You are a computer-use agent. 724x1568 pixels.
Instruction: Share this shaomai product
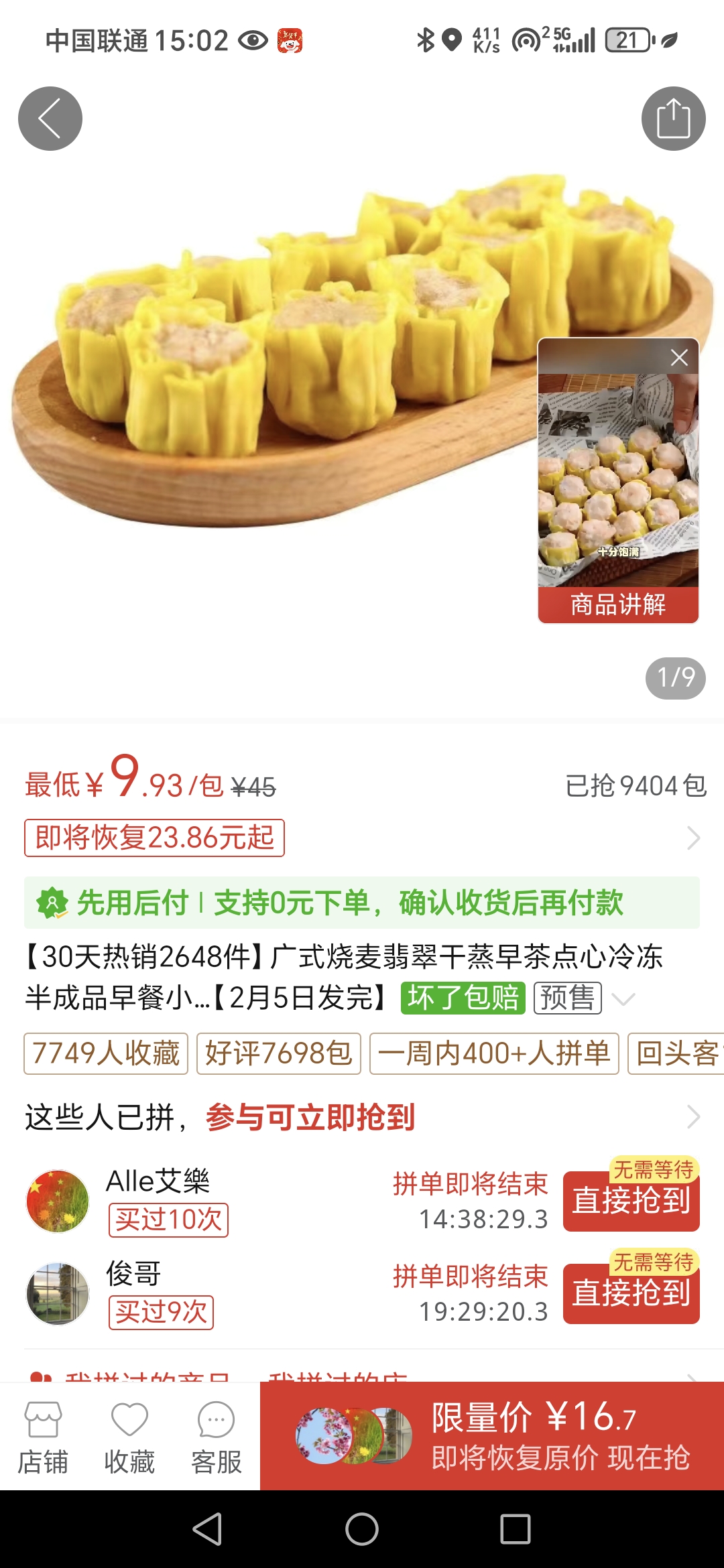pos(673,119)
